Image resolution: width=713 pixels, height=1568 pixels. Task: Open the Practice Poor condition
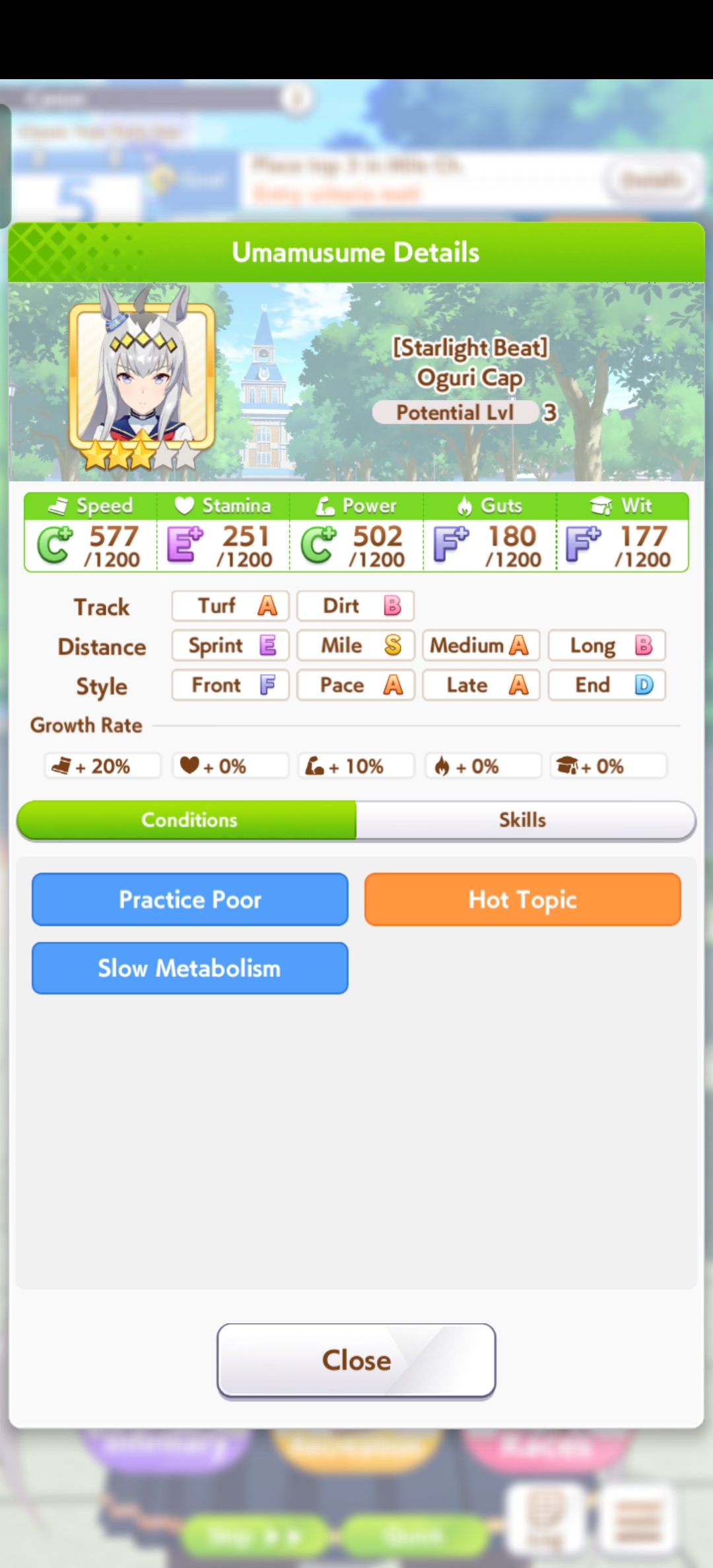tap(190, 899)
